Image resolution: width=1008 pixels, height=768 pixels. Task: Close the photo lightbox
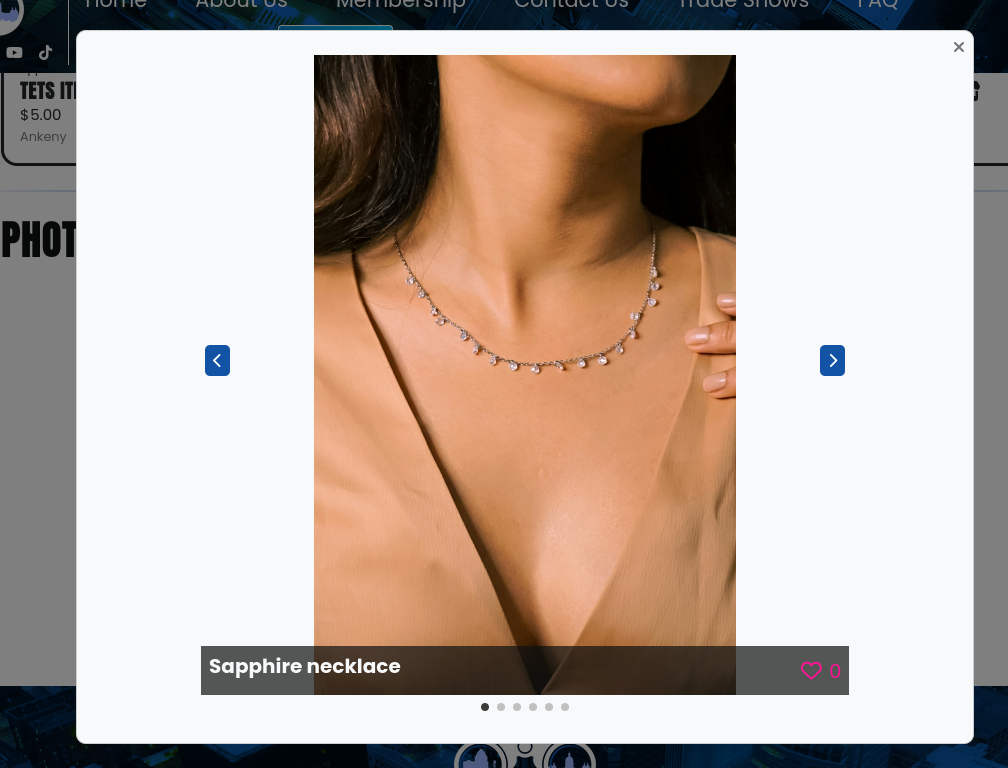(958, 47)
